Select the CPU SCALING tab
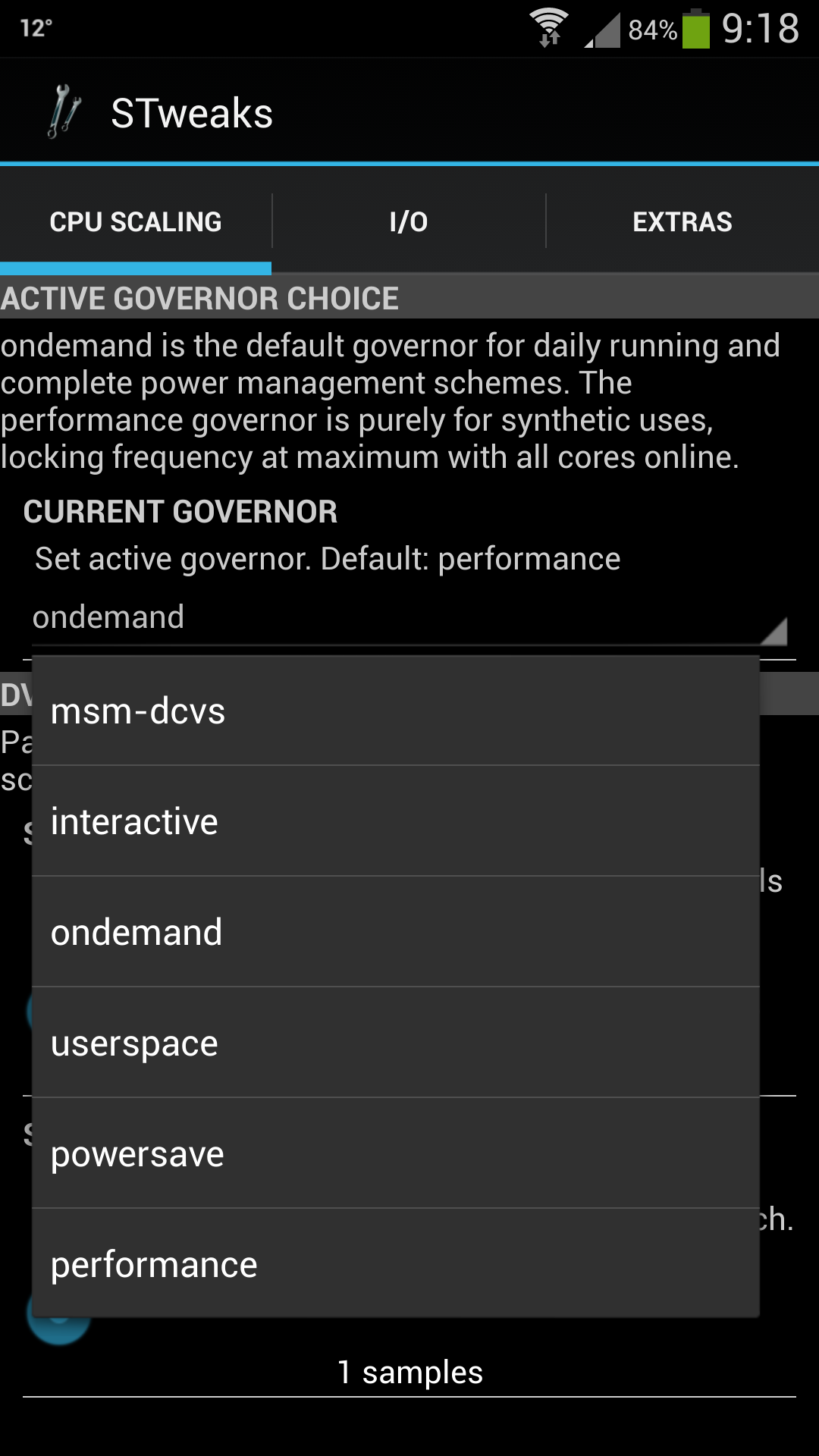 tap(136, 221)
